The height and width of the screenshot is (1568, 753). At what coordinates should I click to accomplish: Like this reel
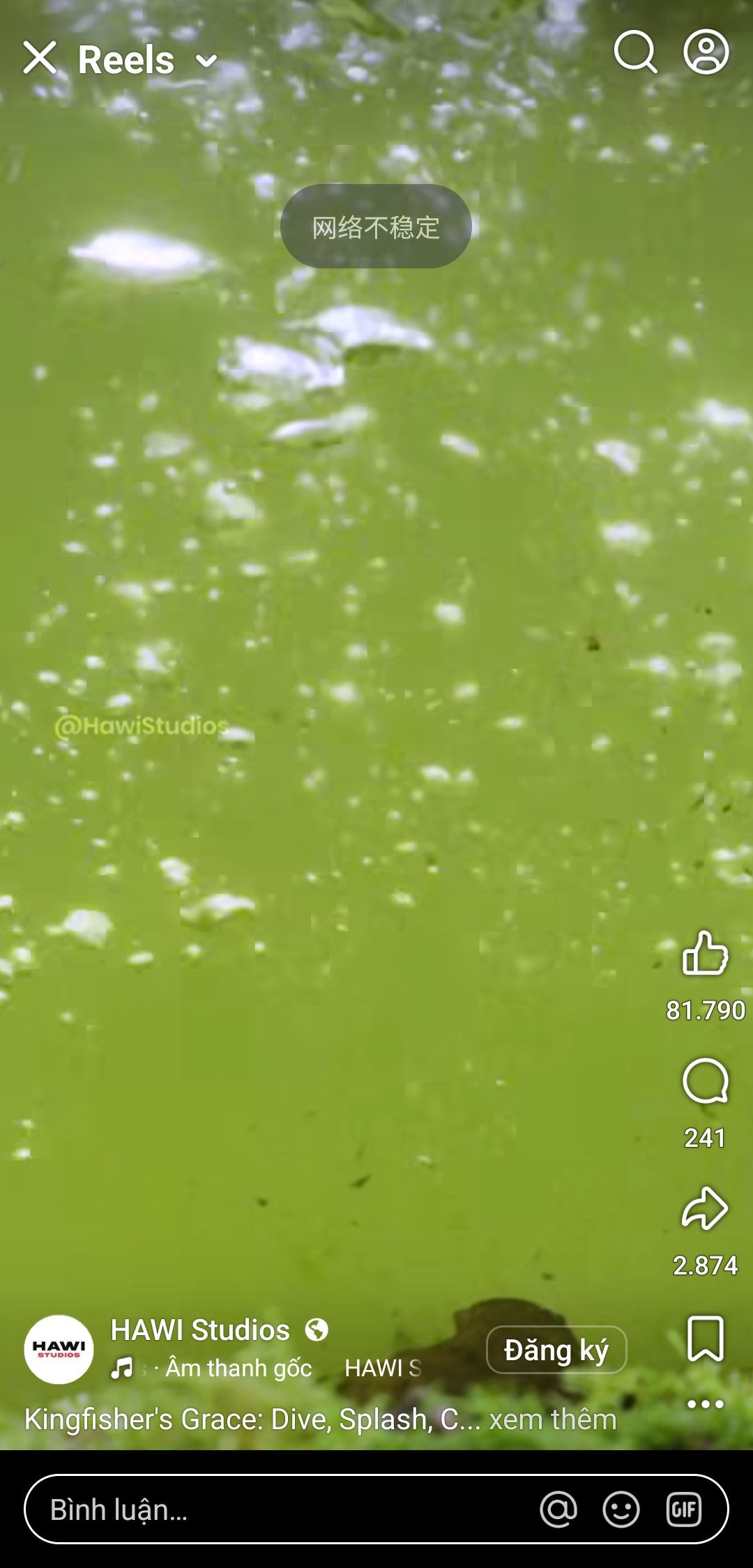[705, 952]
